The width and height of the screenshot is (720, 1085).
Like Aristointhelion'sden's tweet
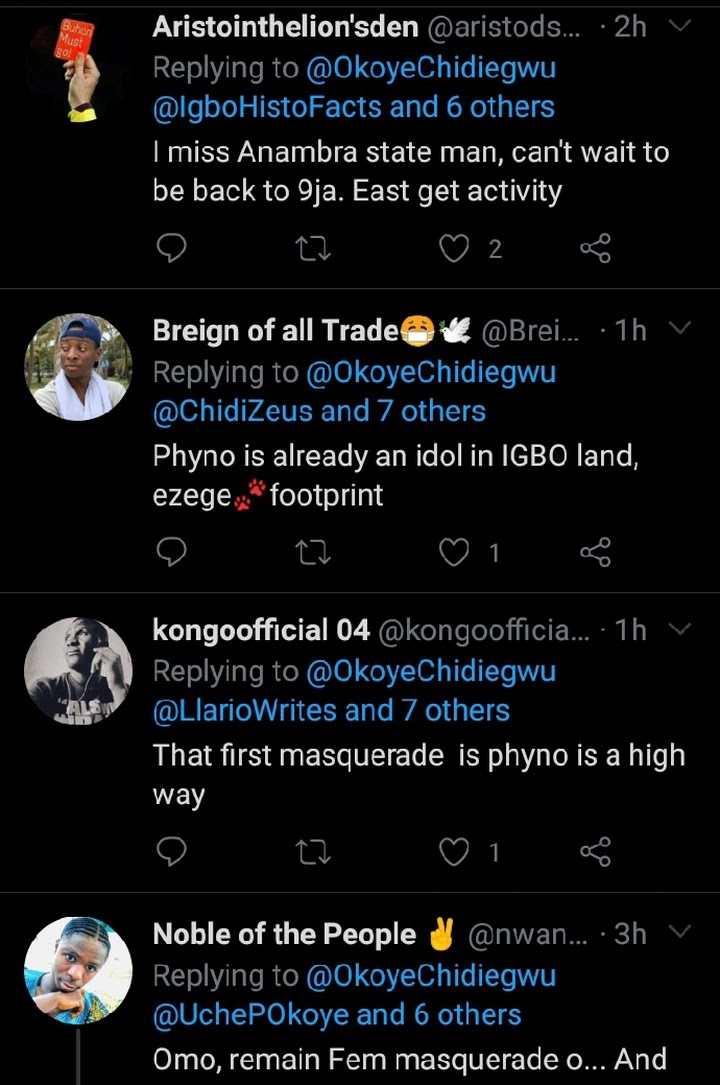tap(455, 249)
